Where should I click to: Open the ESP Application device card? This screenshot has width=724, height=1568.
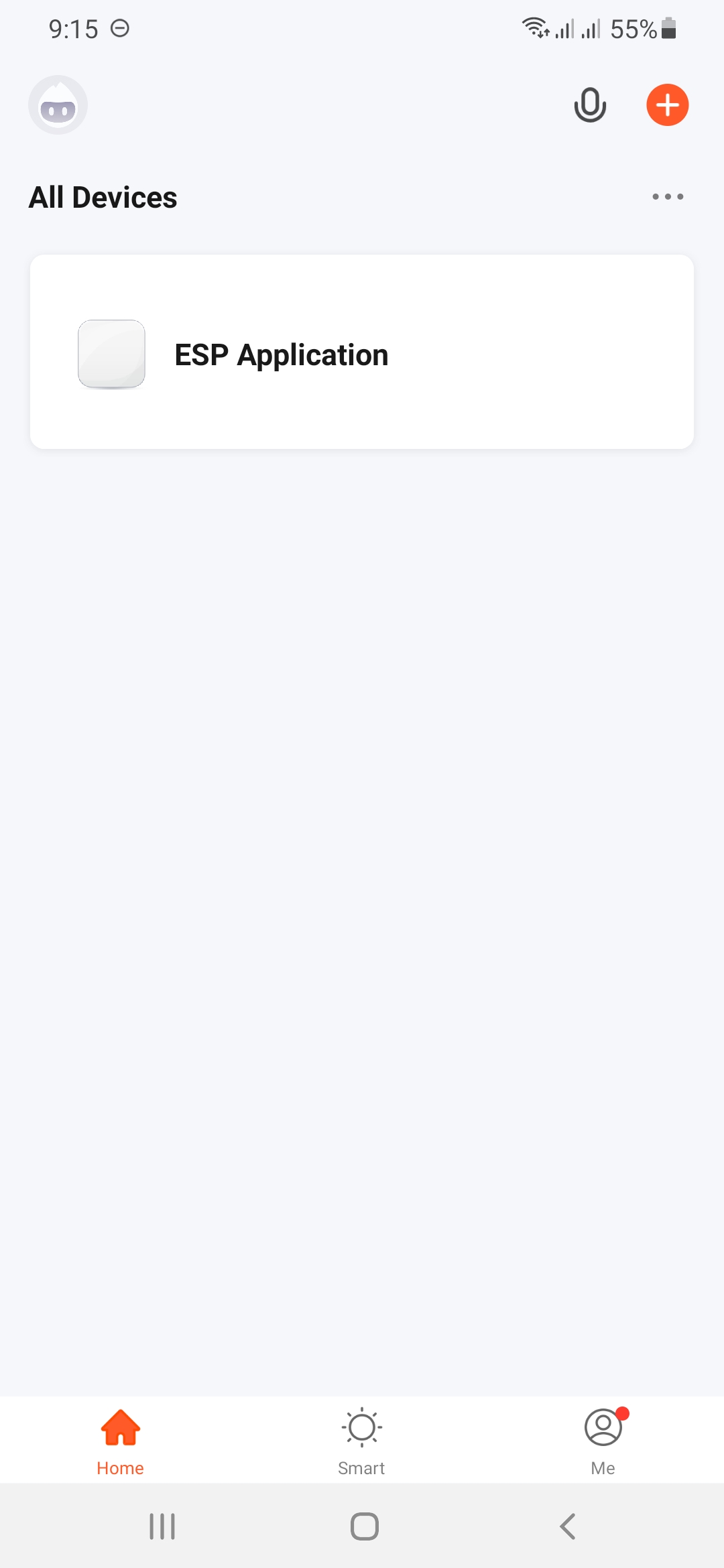(362, 352)
